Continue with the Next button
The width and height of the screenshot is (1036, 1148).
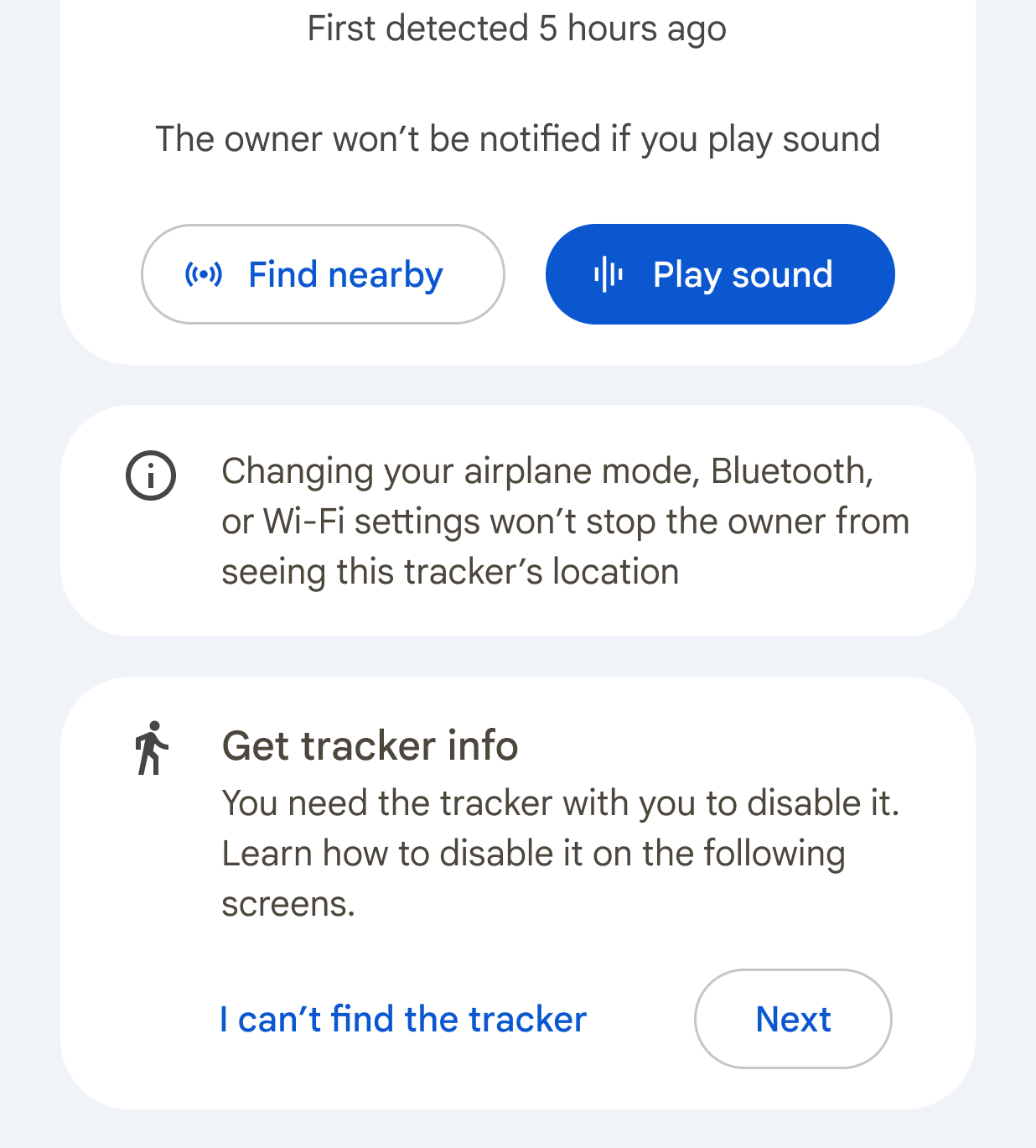coord(793,1019)
